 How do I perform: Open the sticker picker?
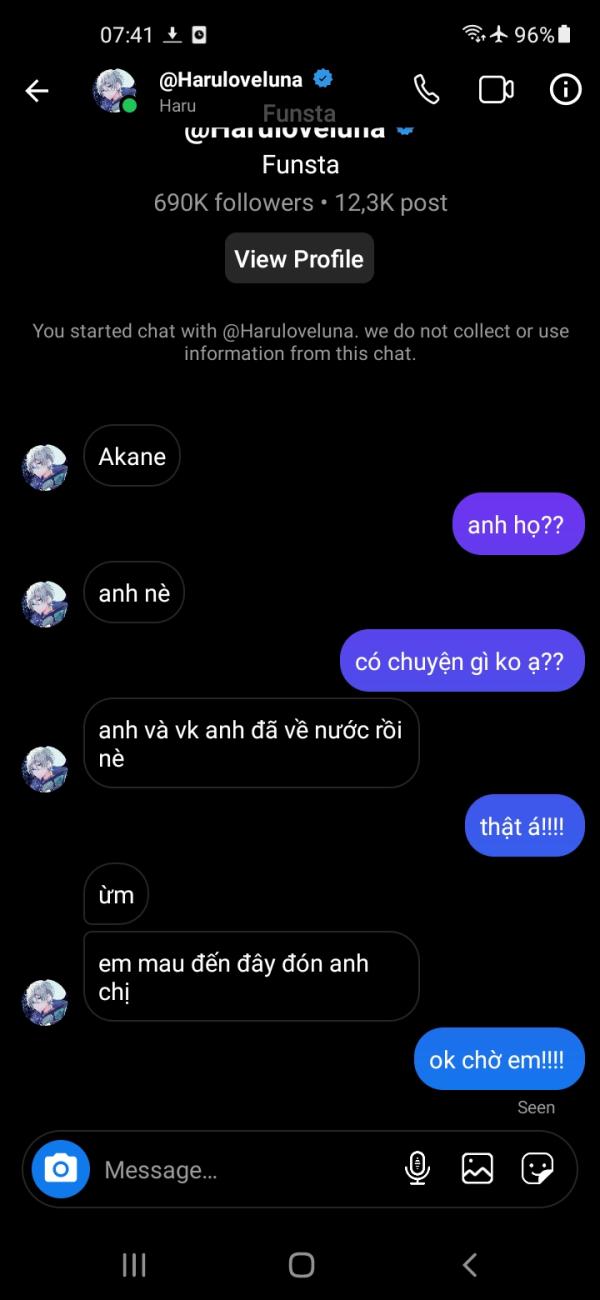coord(537,1168)
